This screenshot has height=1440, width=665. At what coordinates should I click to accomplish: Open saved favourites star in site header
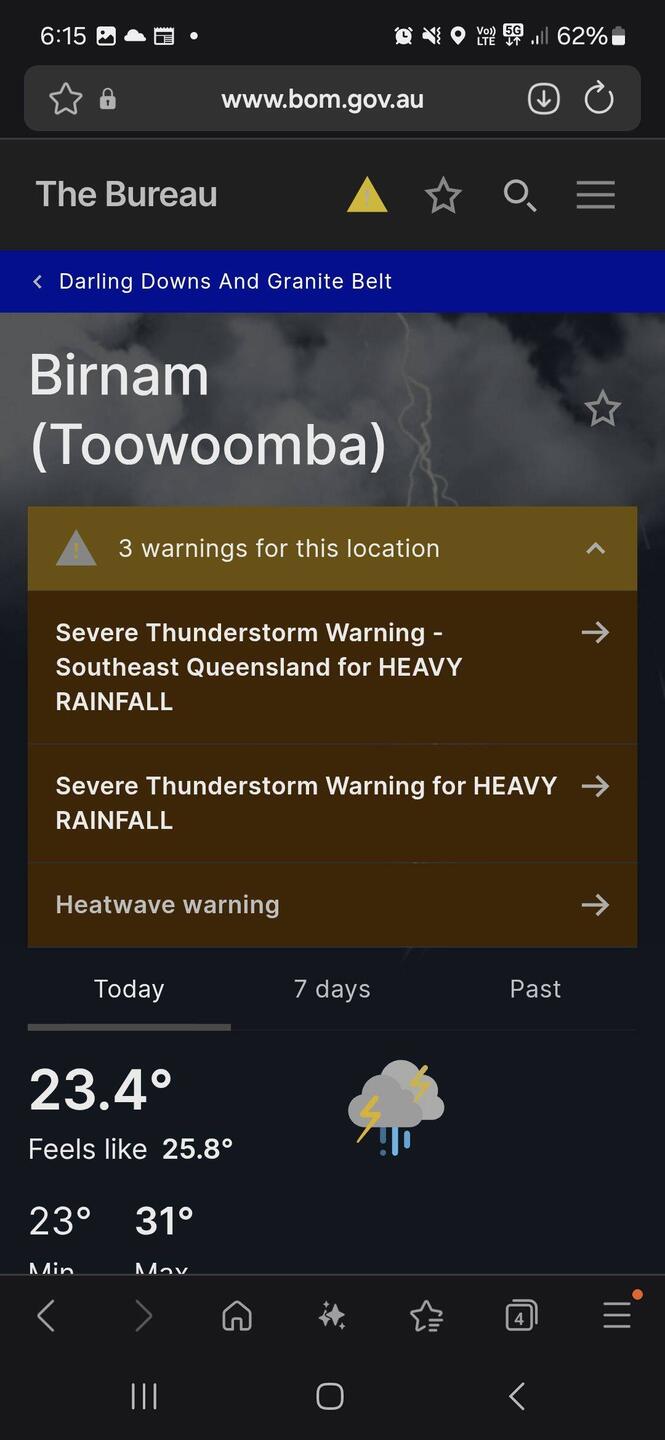[443, 195]
